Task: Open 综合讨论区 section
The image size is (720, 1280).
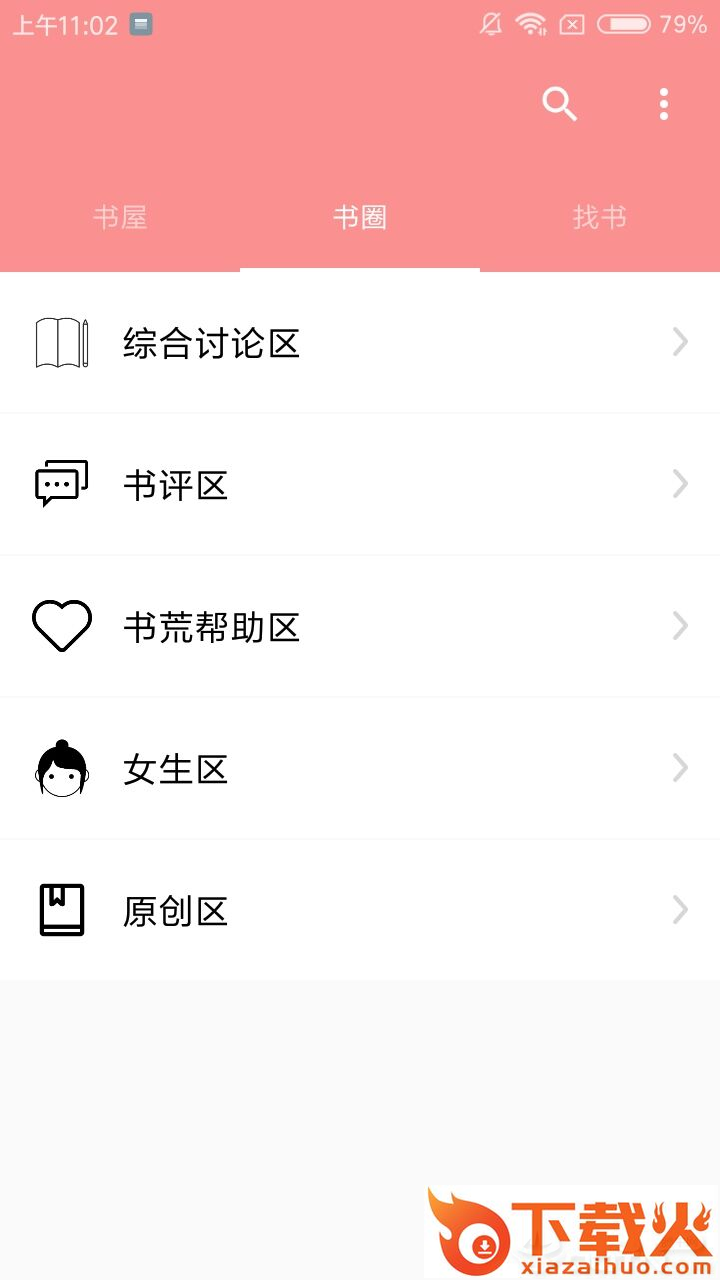Action: pos(360,343)
